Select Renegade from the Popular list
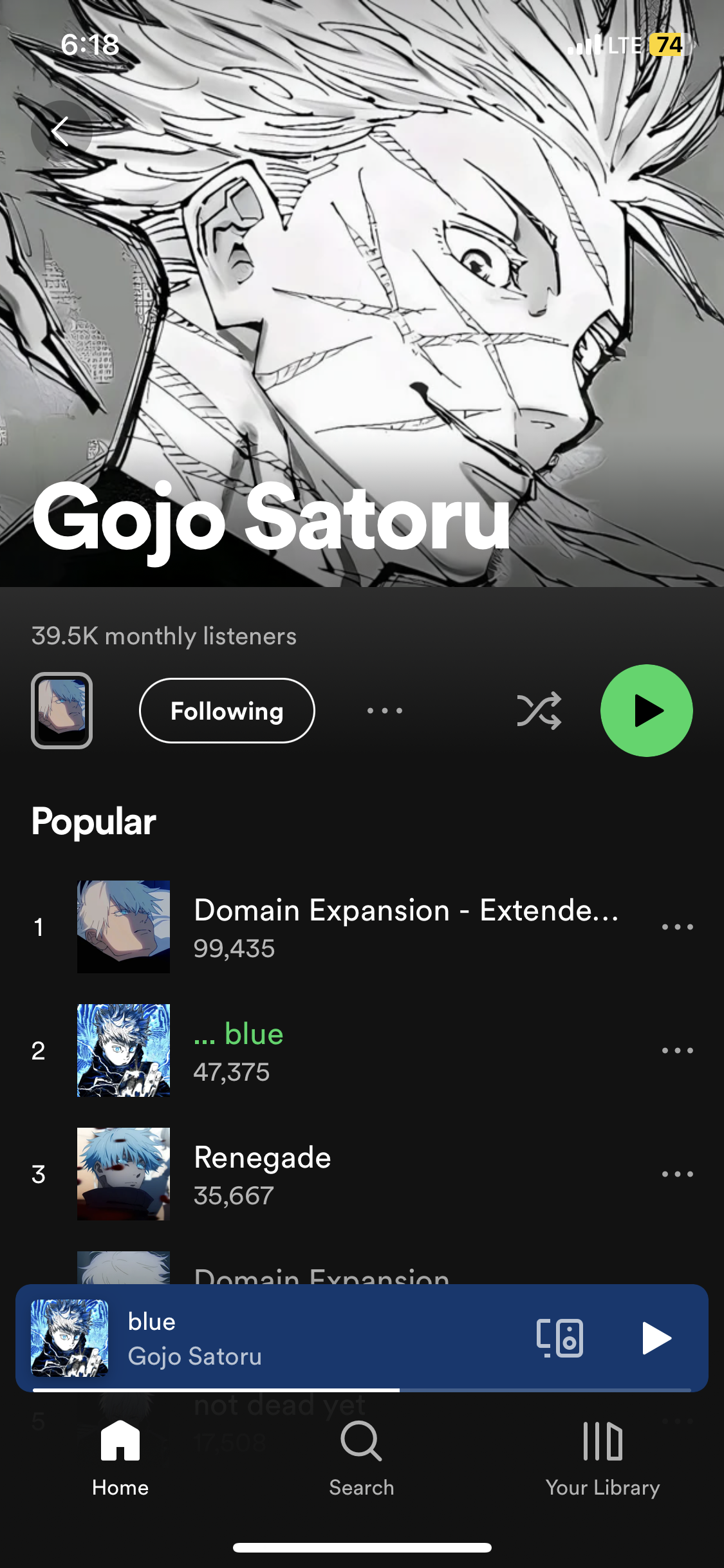The image size is (724, 1568). (x=322, y=1173)
